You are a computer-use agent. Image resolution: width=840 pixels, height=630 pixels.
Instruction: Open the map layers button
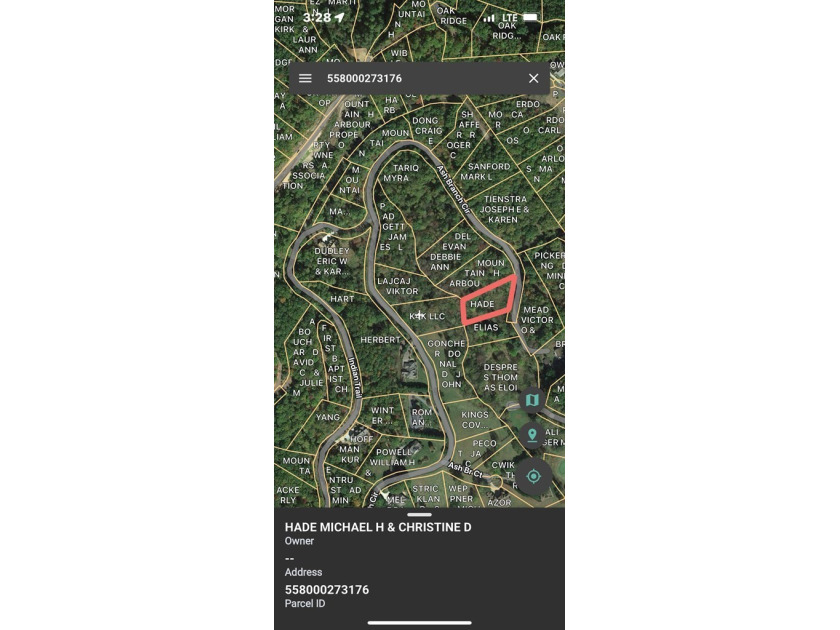point(532,400)
